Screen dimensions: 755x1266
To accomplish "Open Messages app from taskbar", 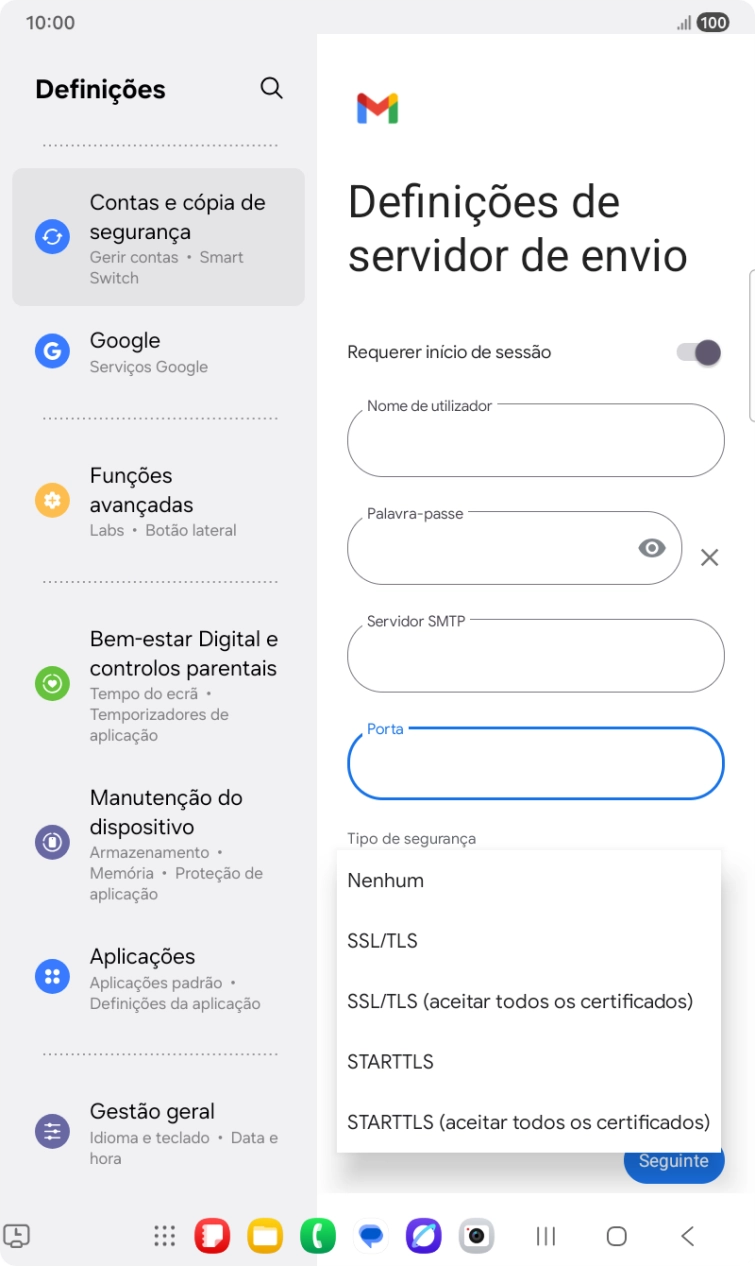I will [x=371, y=1236].
